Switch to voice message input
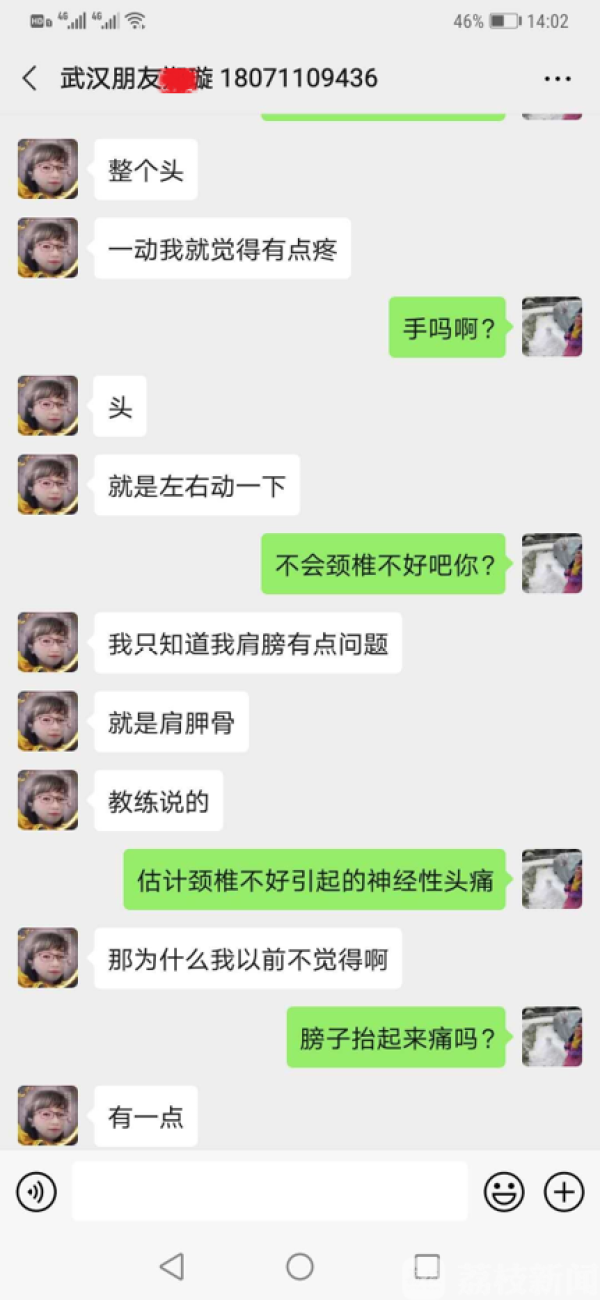 click(x=36, y=1191)
